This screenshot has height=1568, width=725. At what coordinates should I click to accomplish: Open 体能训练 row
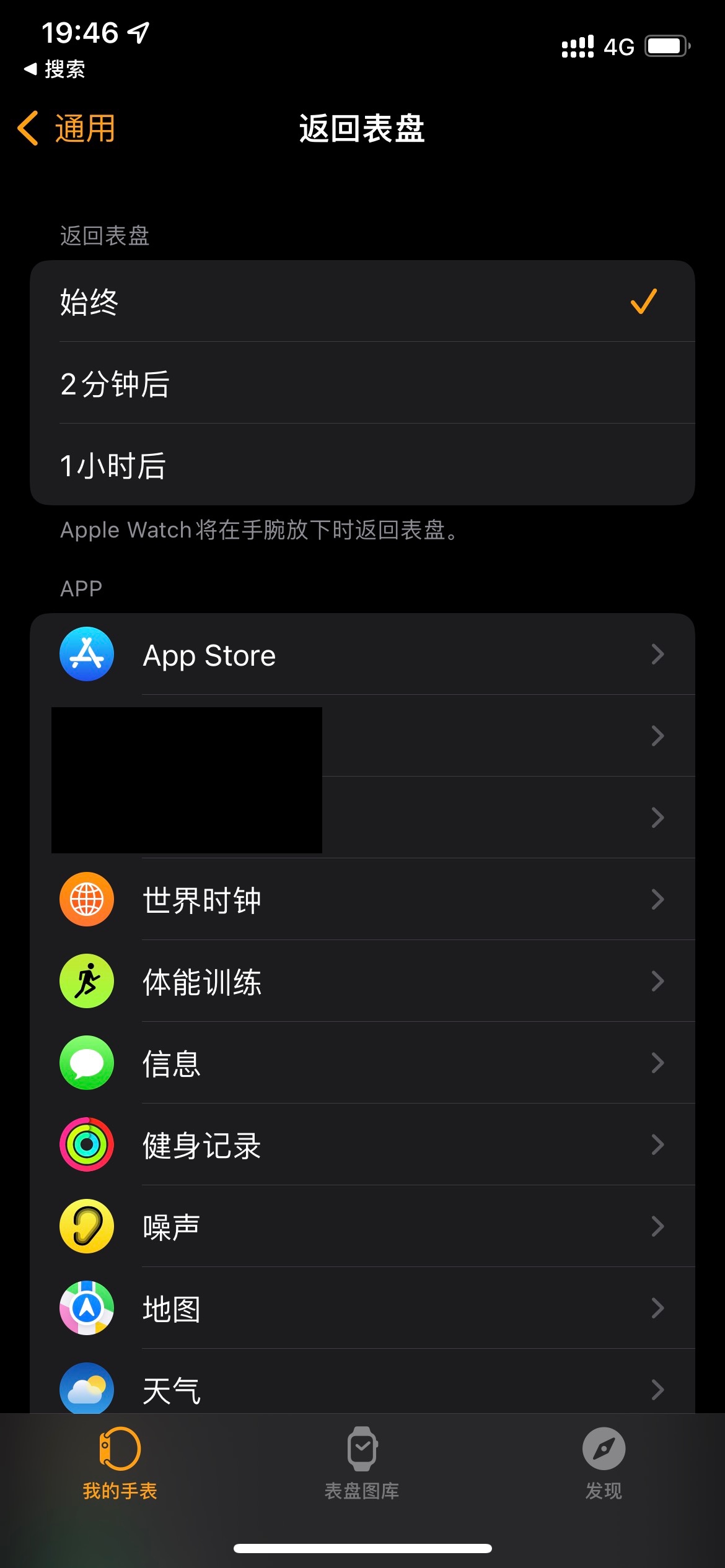pyautogui.click(x=362, y=981)
